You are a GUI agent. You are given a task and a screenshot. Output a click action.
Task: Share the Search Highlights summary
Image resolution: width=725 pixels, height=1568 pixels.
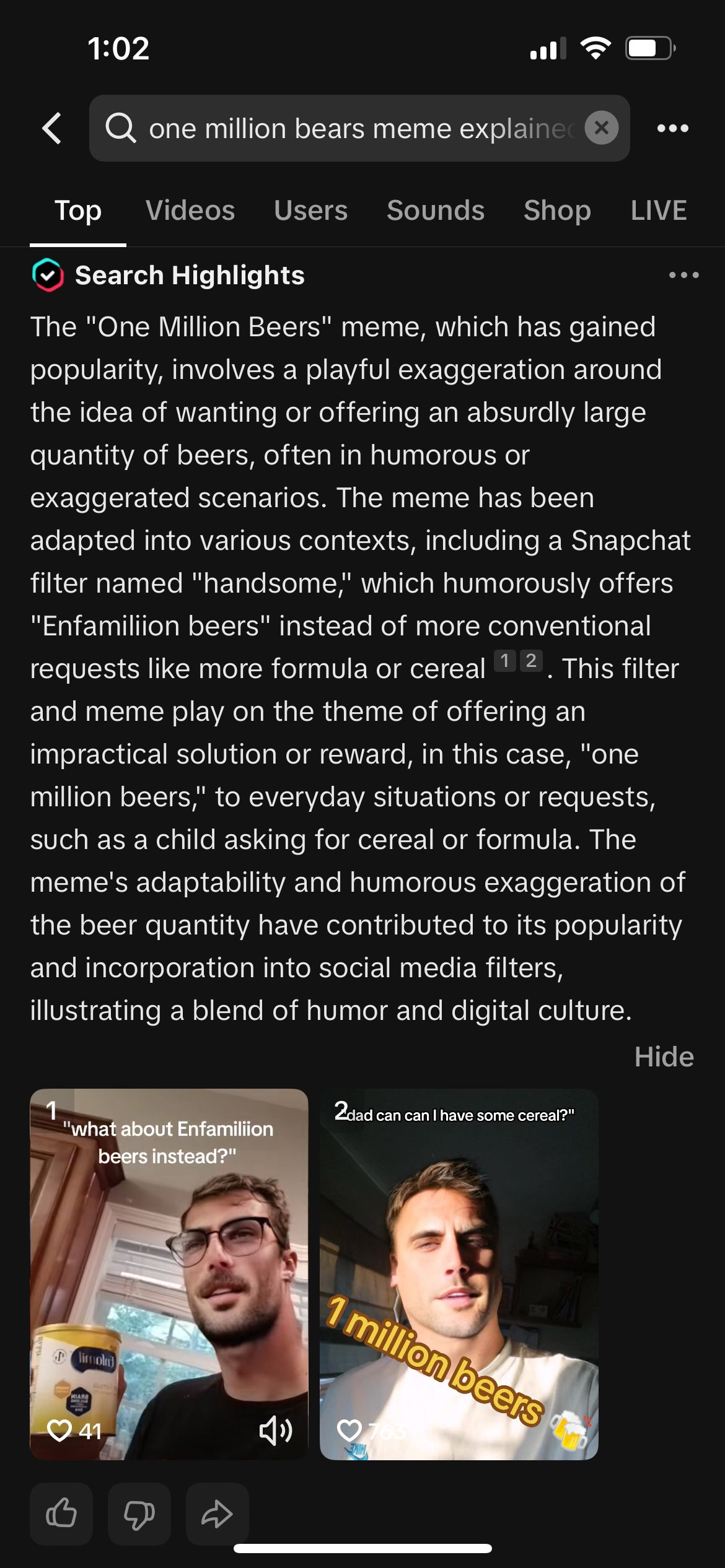tap(217, 1514)
